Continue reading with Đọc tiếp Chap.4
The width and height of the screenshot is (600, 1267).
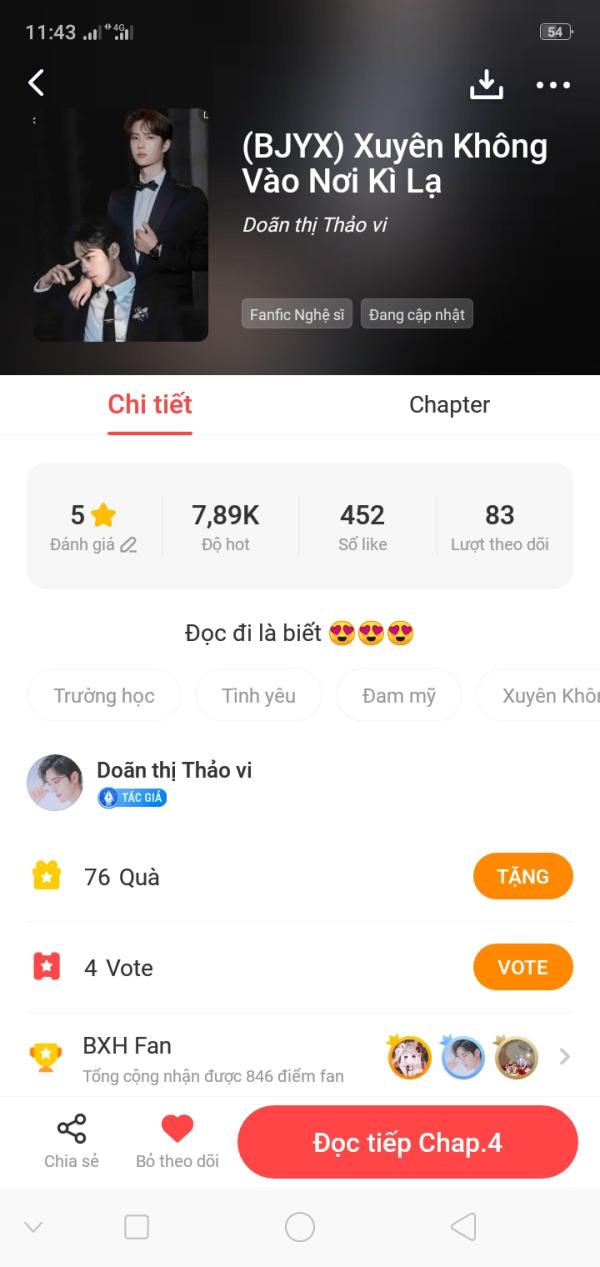coord(408,1142)
